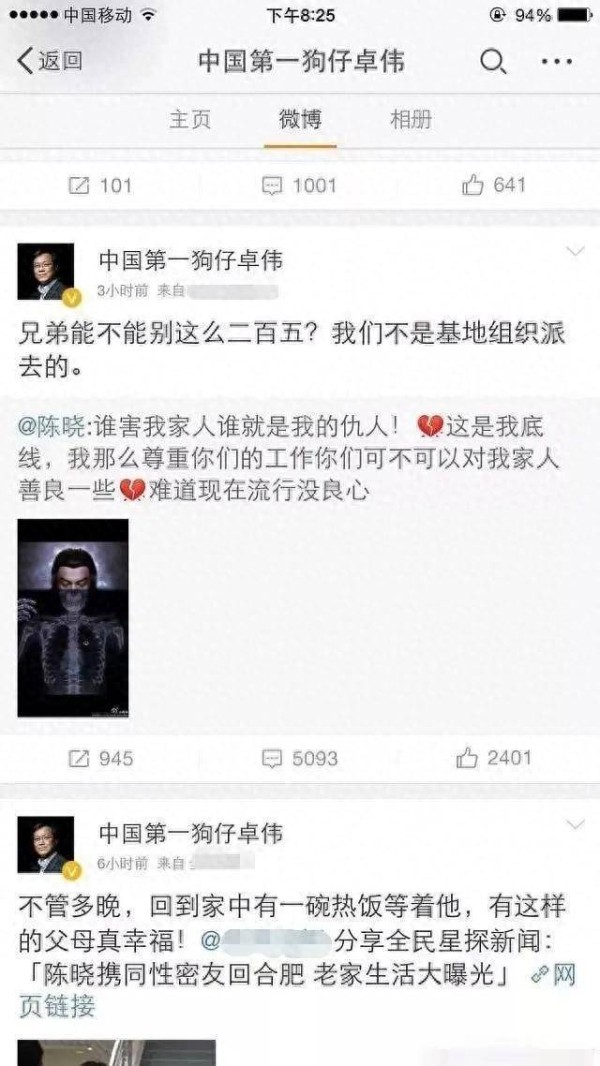600x1066 pixels.
Task: Go back with the 返回 button
Action: 49,61
